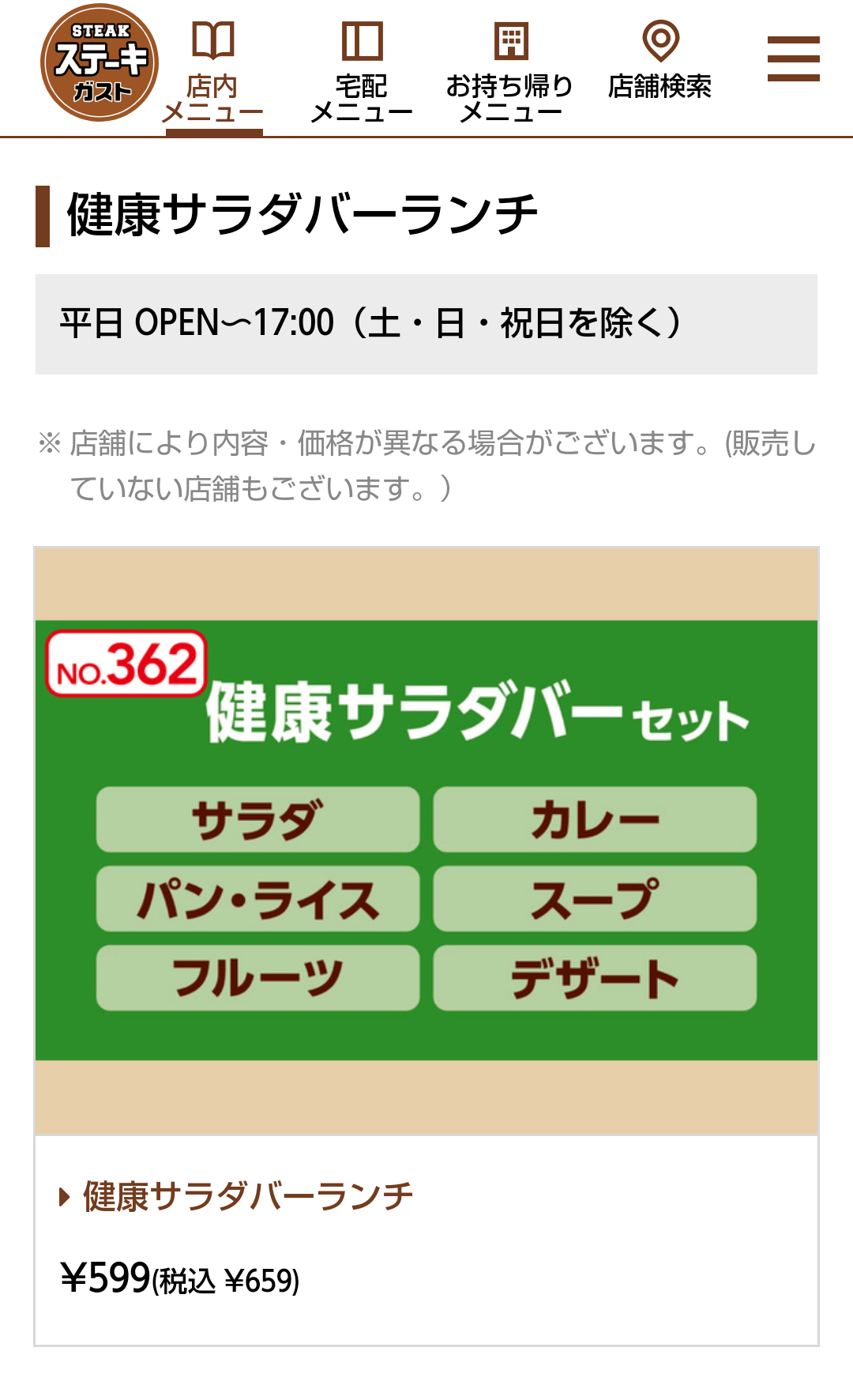This screenshot has width=853, height=1400.
Task: Open the 健康サラダバーランチ link
Action: pyautogui.click(x=247, y=1196)
